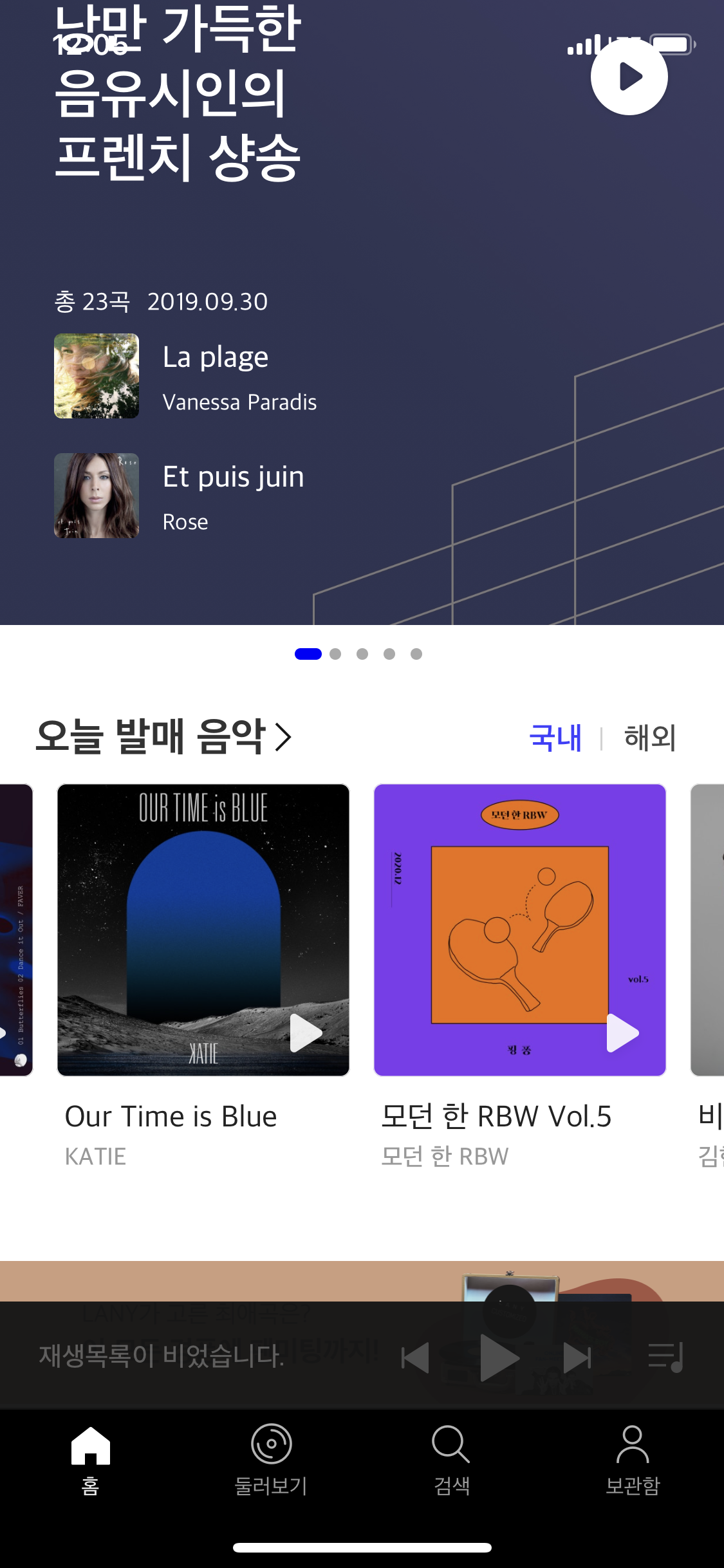The image size is (724, 1568).
Task: Open the 오늘 발매 음악 section
Action: coord(164,737)
